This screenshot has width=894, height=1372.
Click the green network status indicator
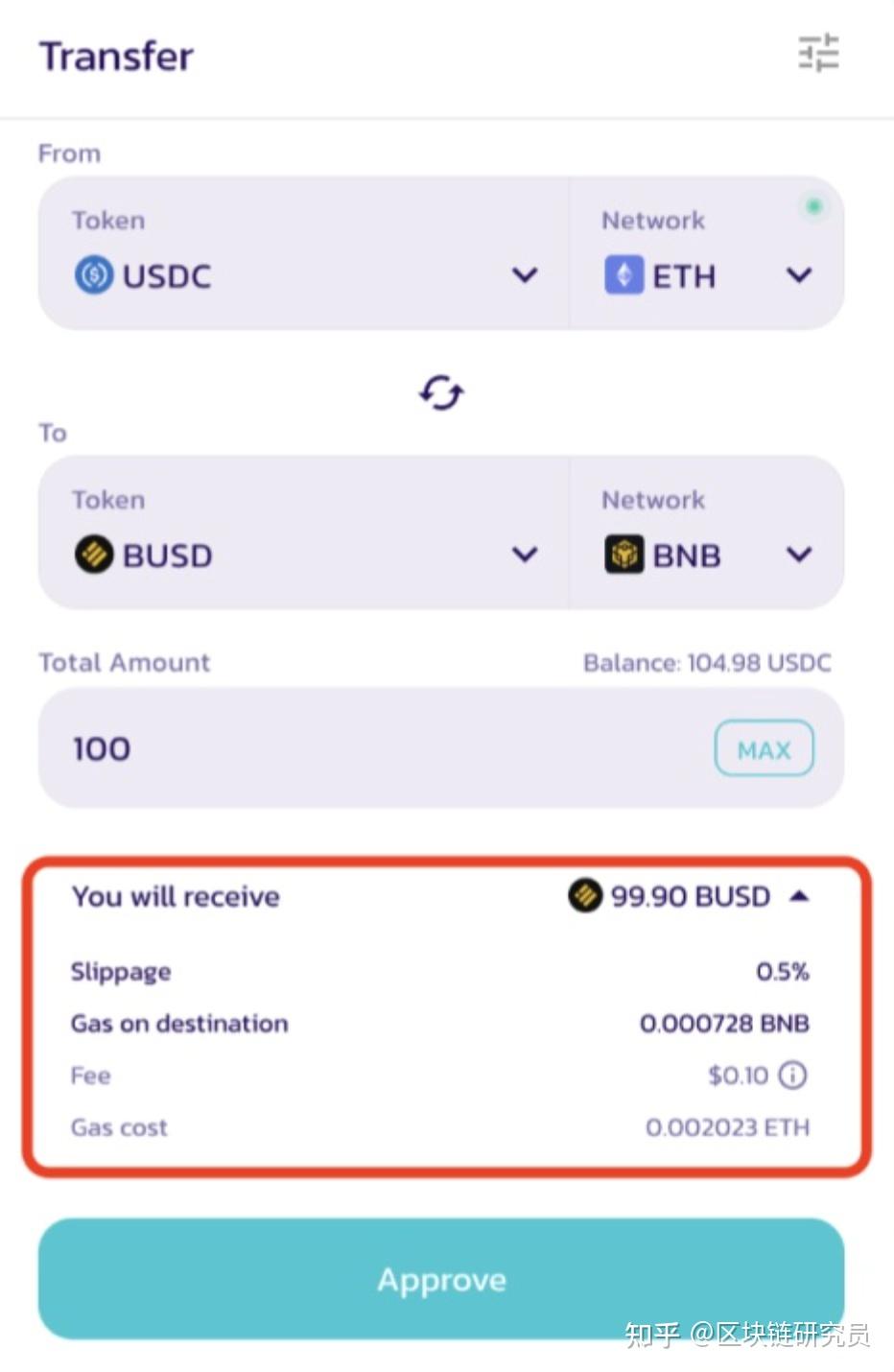814,205
